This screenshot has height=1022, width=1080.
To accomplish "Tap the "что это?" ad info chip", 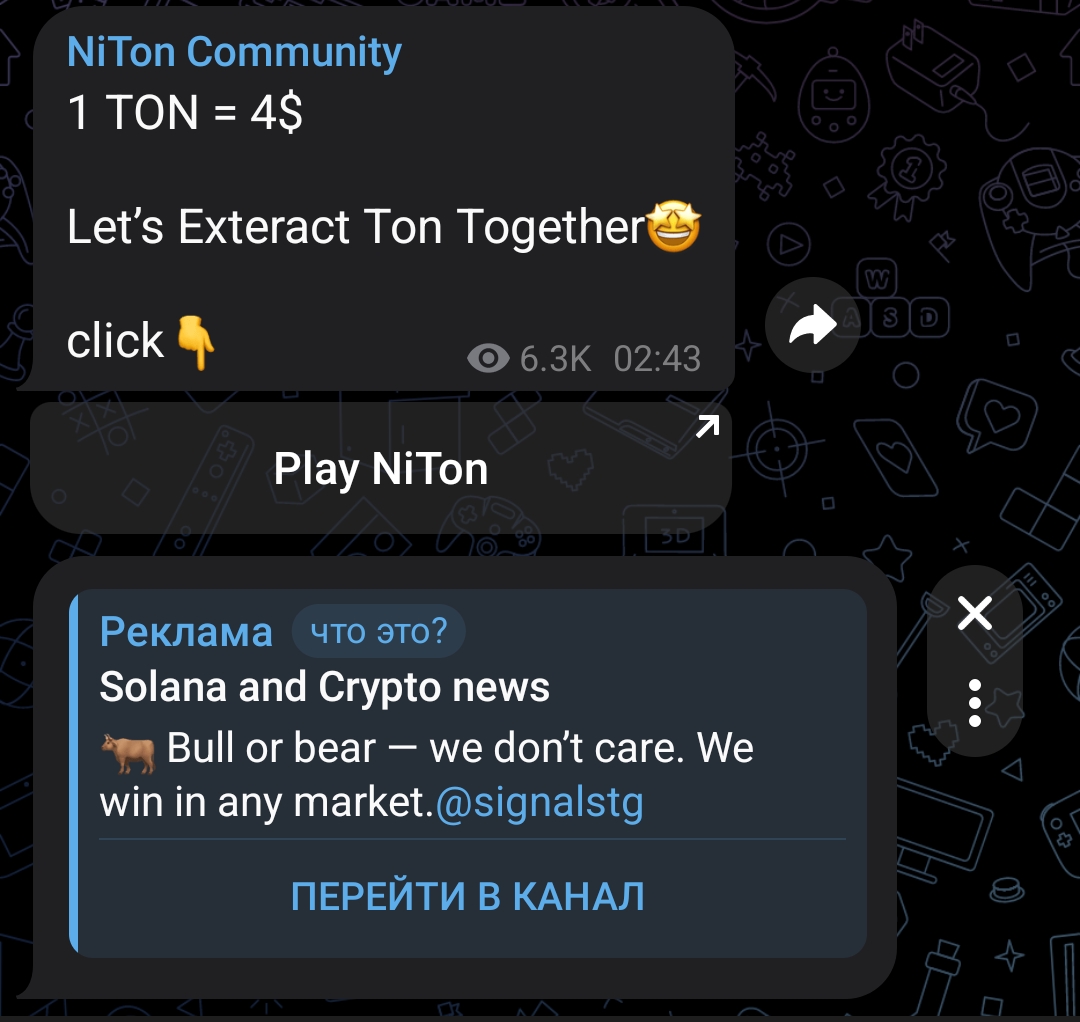I will tap(378, 631).
